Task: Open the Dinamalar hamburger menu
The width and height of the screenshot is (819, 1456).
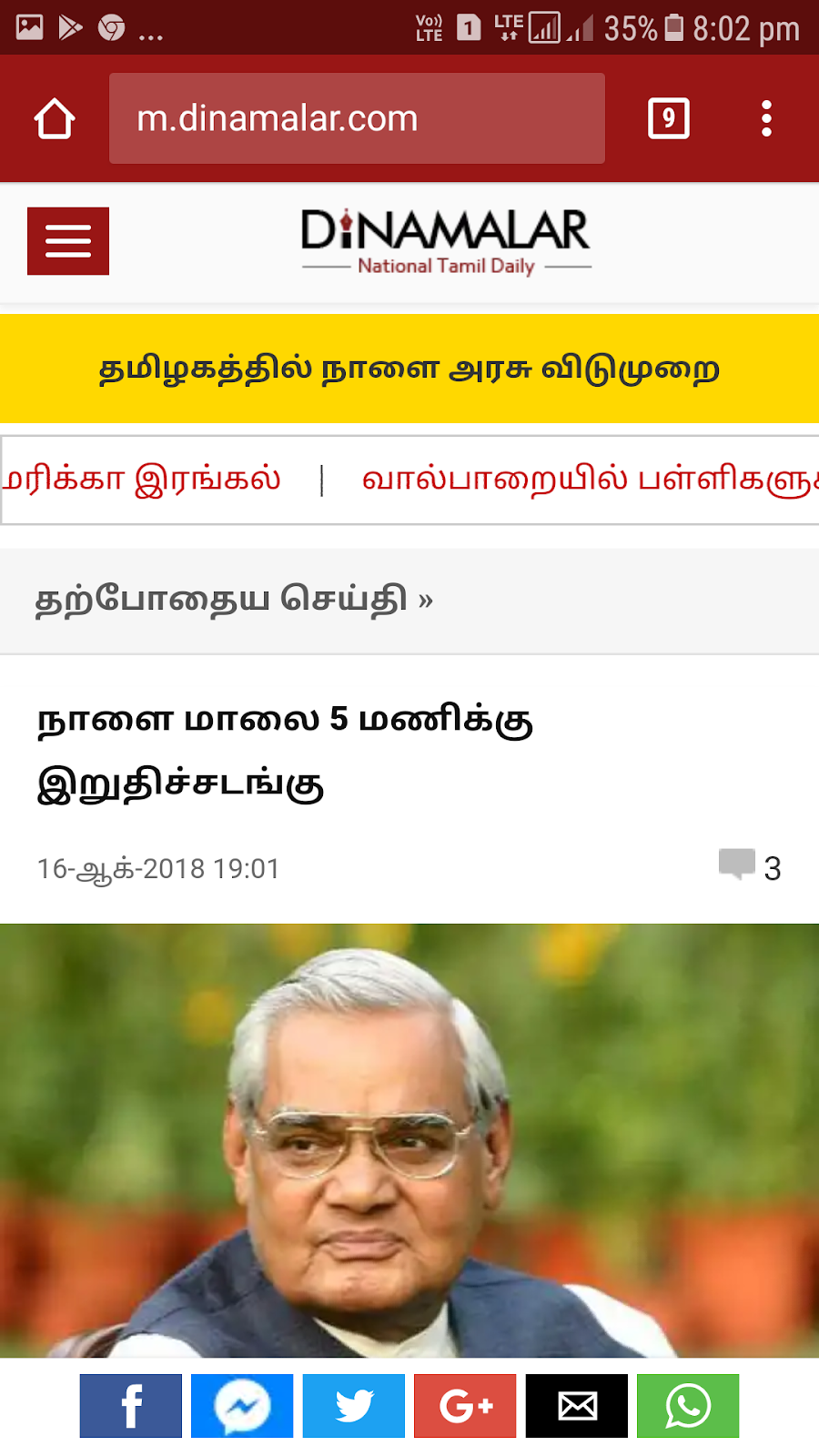Action: [68, 241]
